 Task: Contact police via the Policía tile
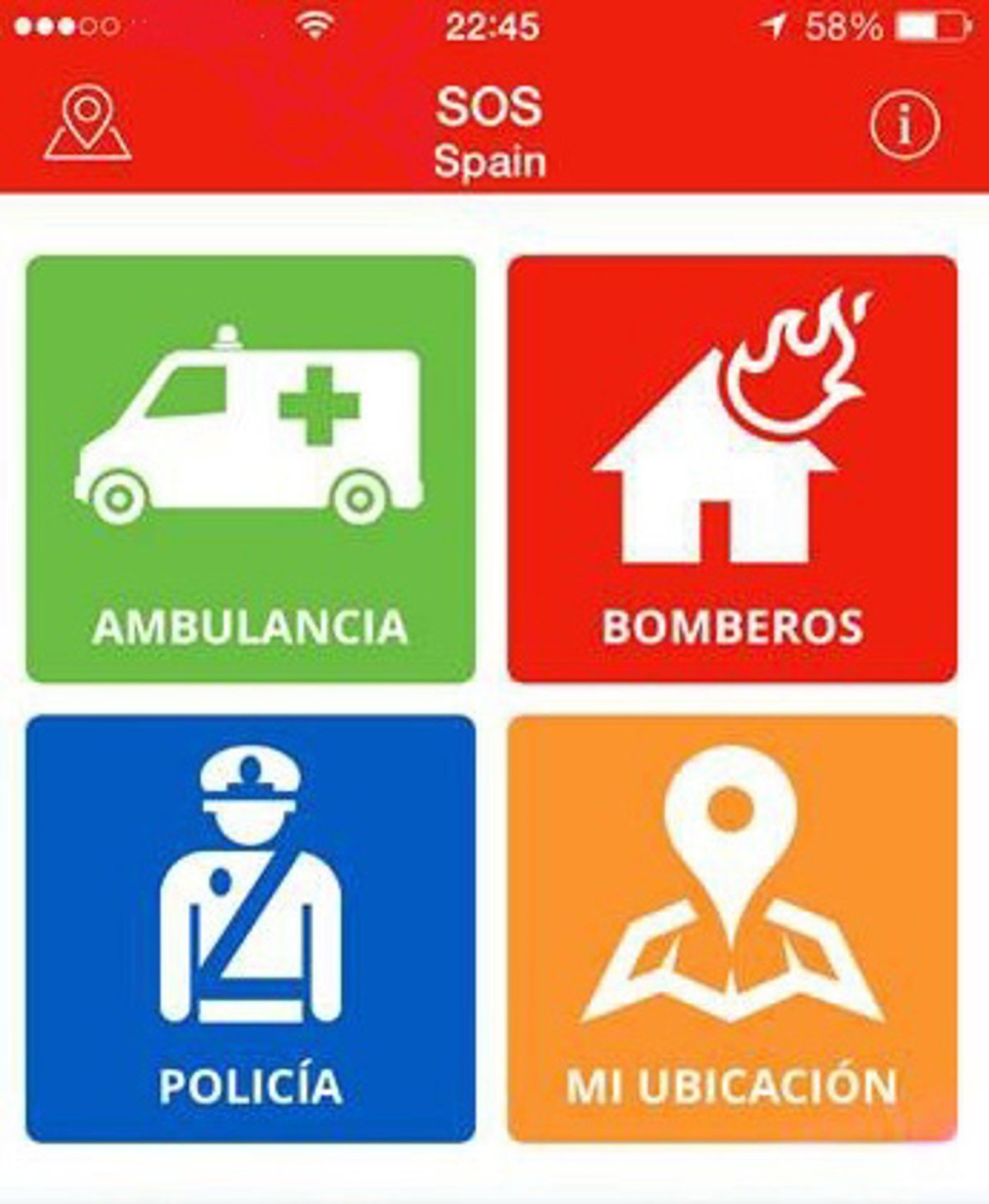[x=251, y=929]
